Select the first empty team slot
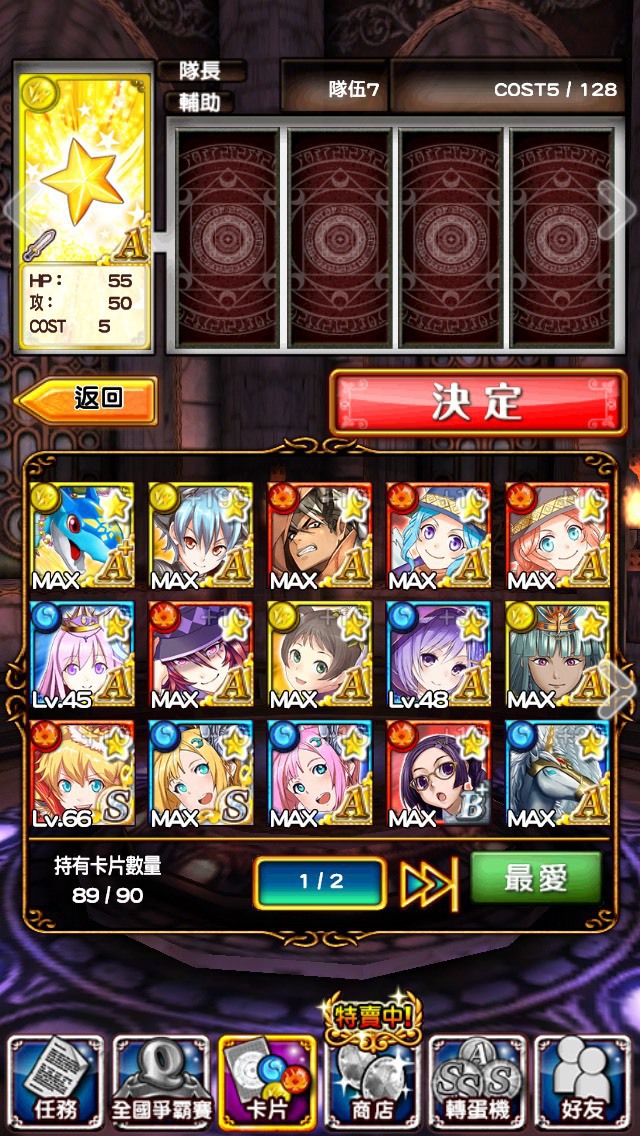 (x=228, y=238)
